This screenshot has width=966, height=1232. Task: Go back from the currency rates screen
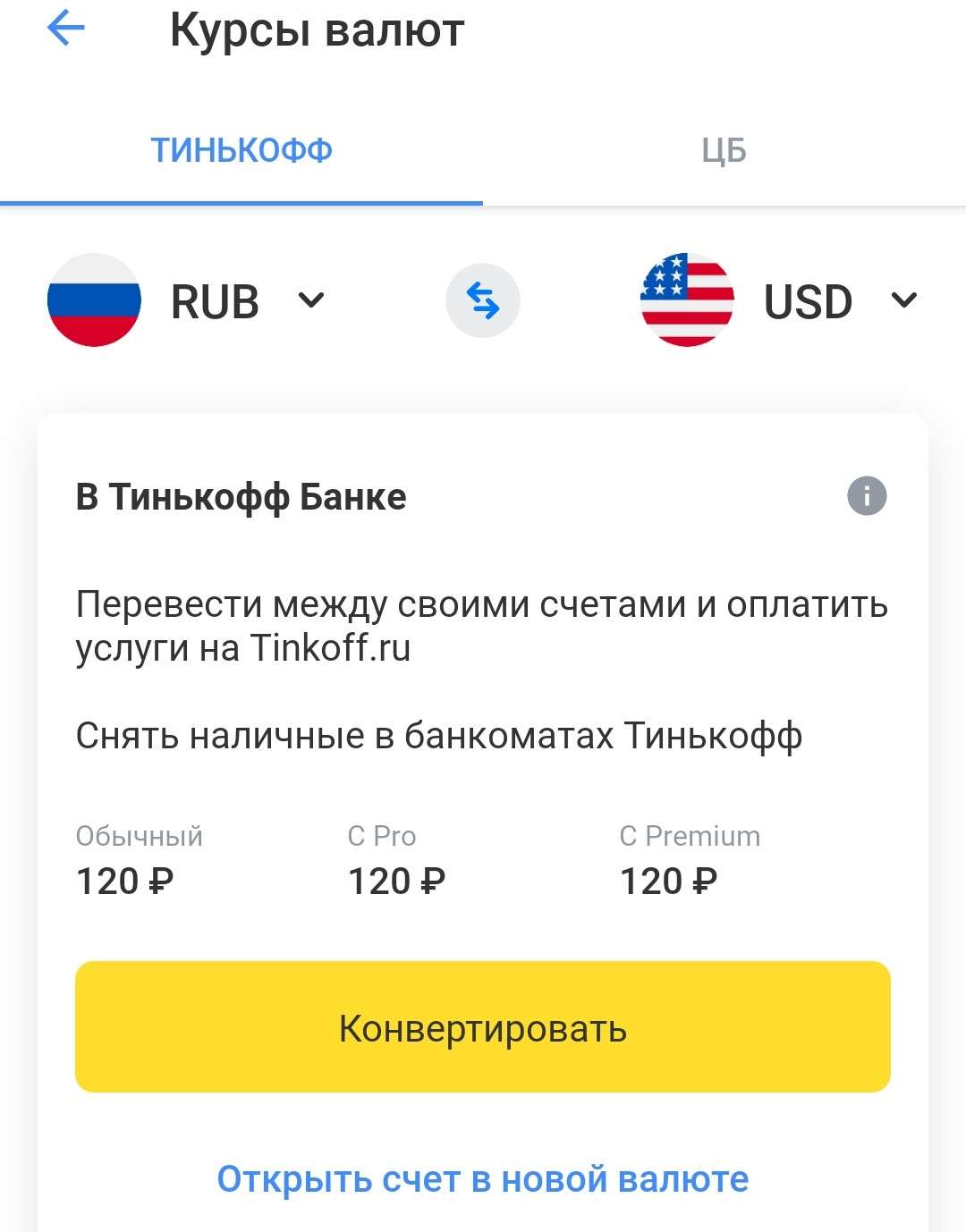pyautogui.click(x=65, y=29)
